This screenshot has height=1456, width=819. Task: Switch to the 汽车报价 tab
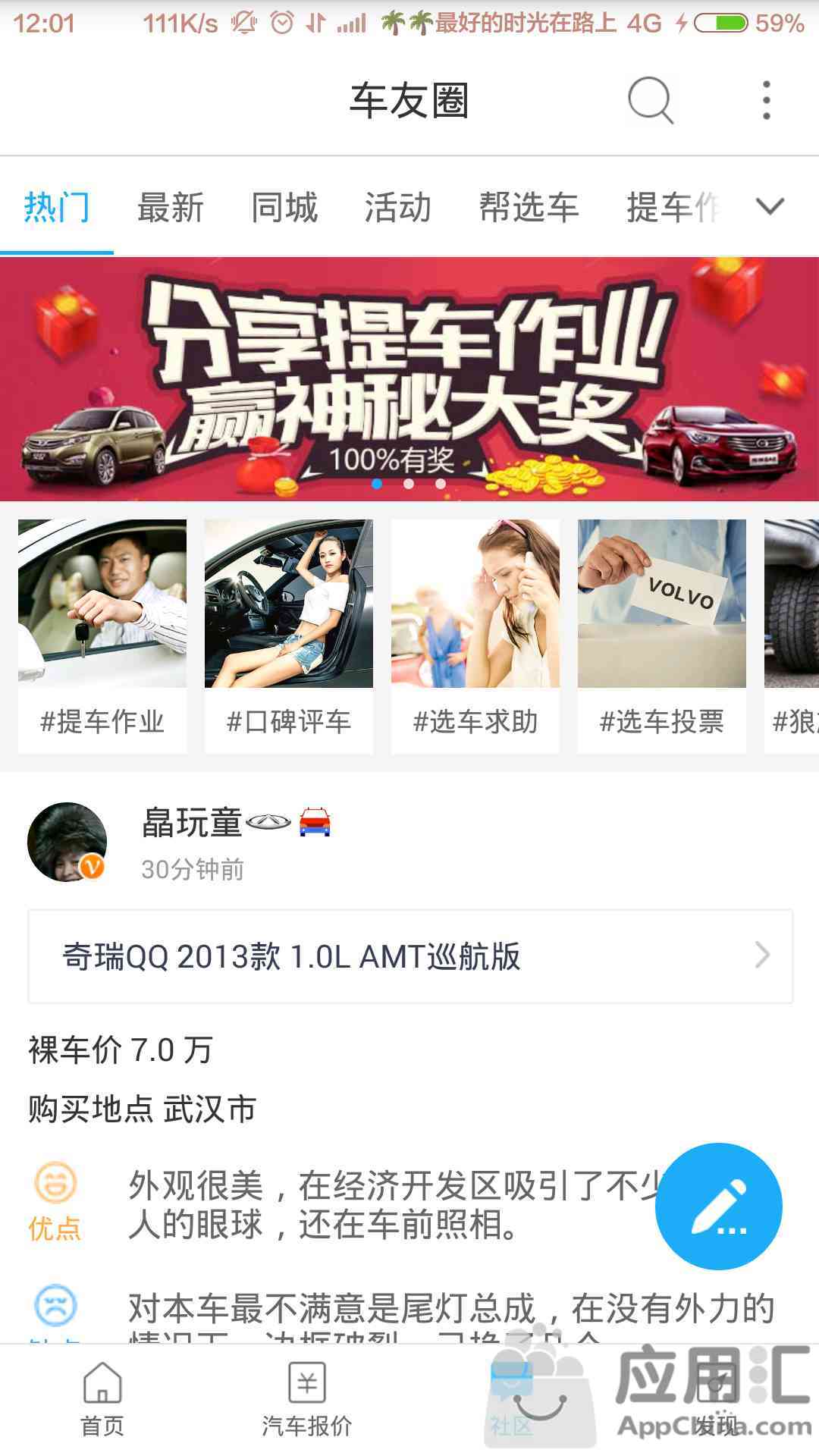coord(307,1400)
